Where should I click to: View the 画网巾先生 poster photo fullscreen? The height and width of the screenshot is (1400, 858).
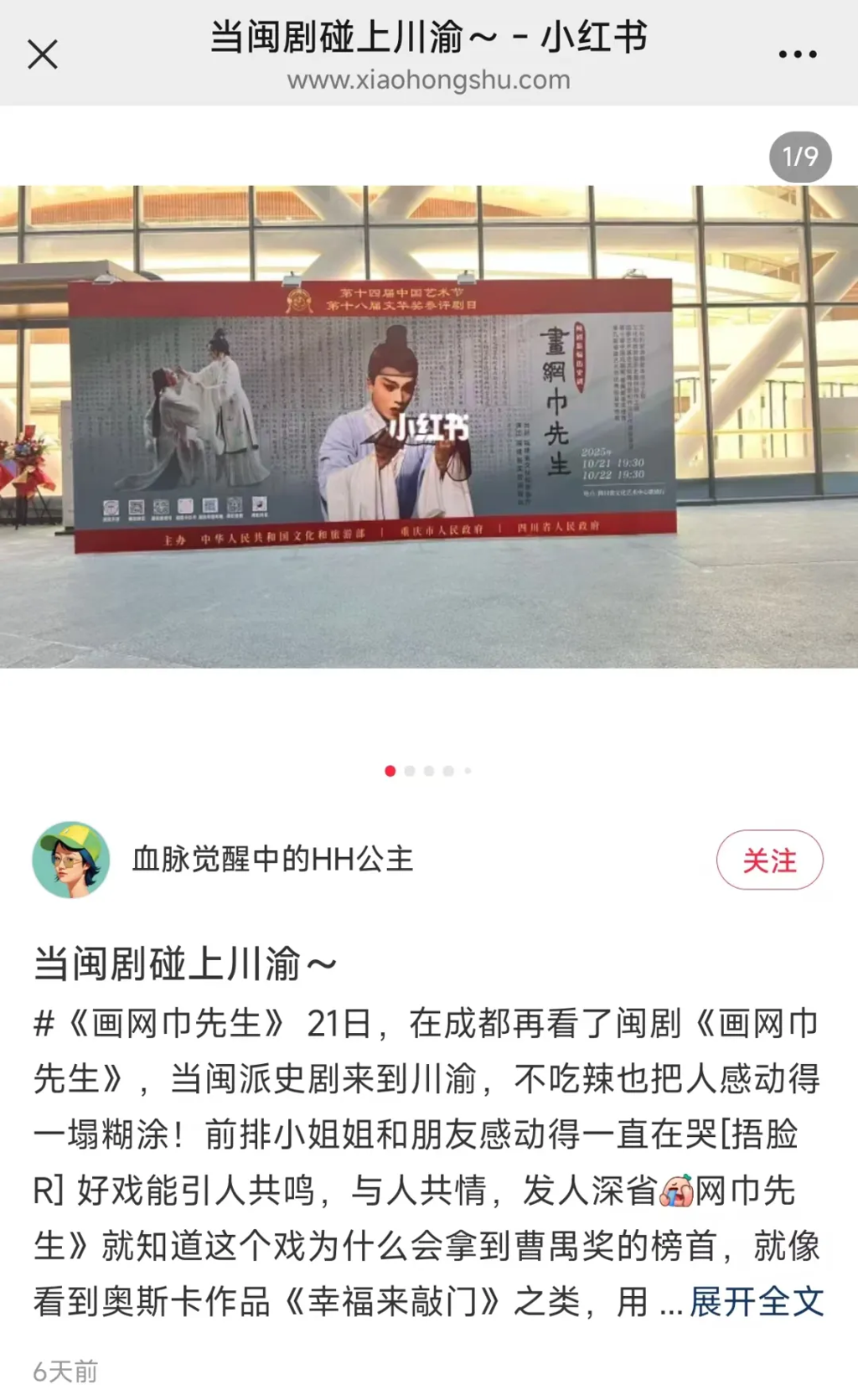(429, 426)
